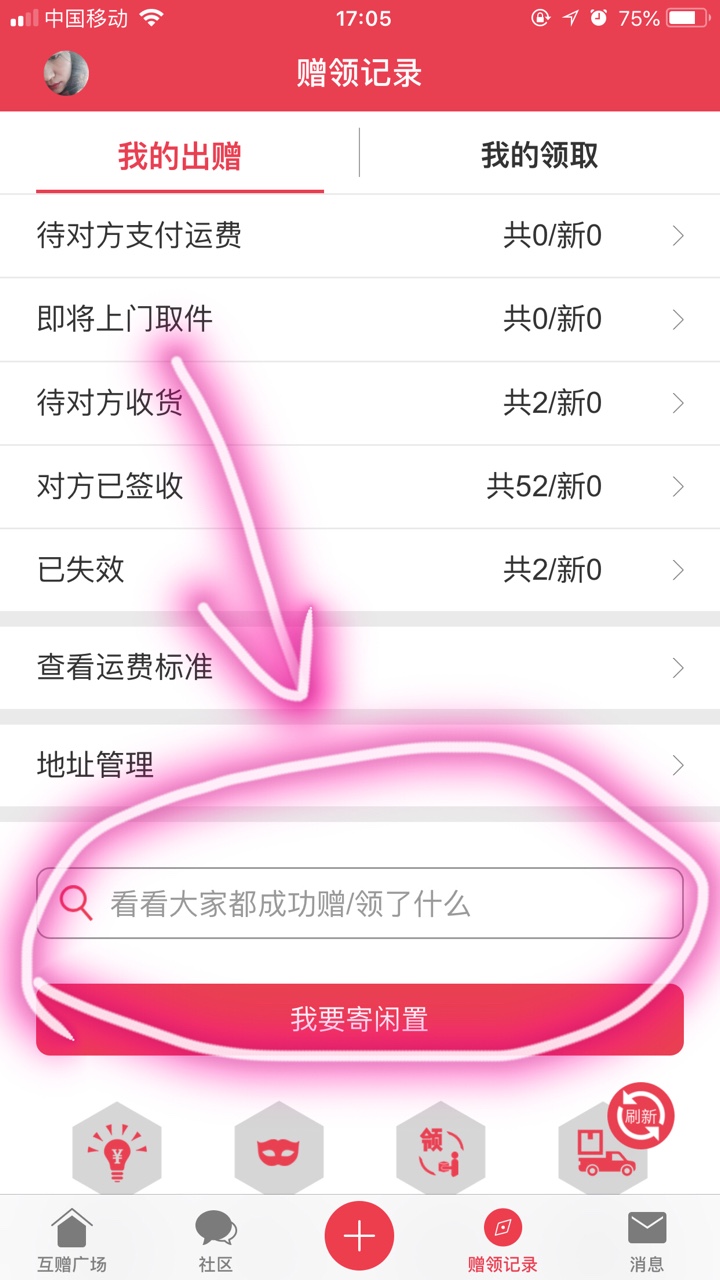Tap the red plus button
The height and width of the screenshot is (1280, 720).
click(x=359, y=1236)
